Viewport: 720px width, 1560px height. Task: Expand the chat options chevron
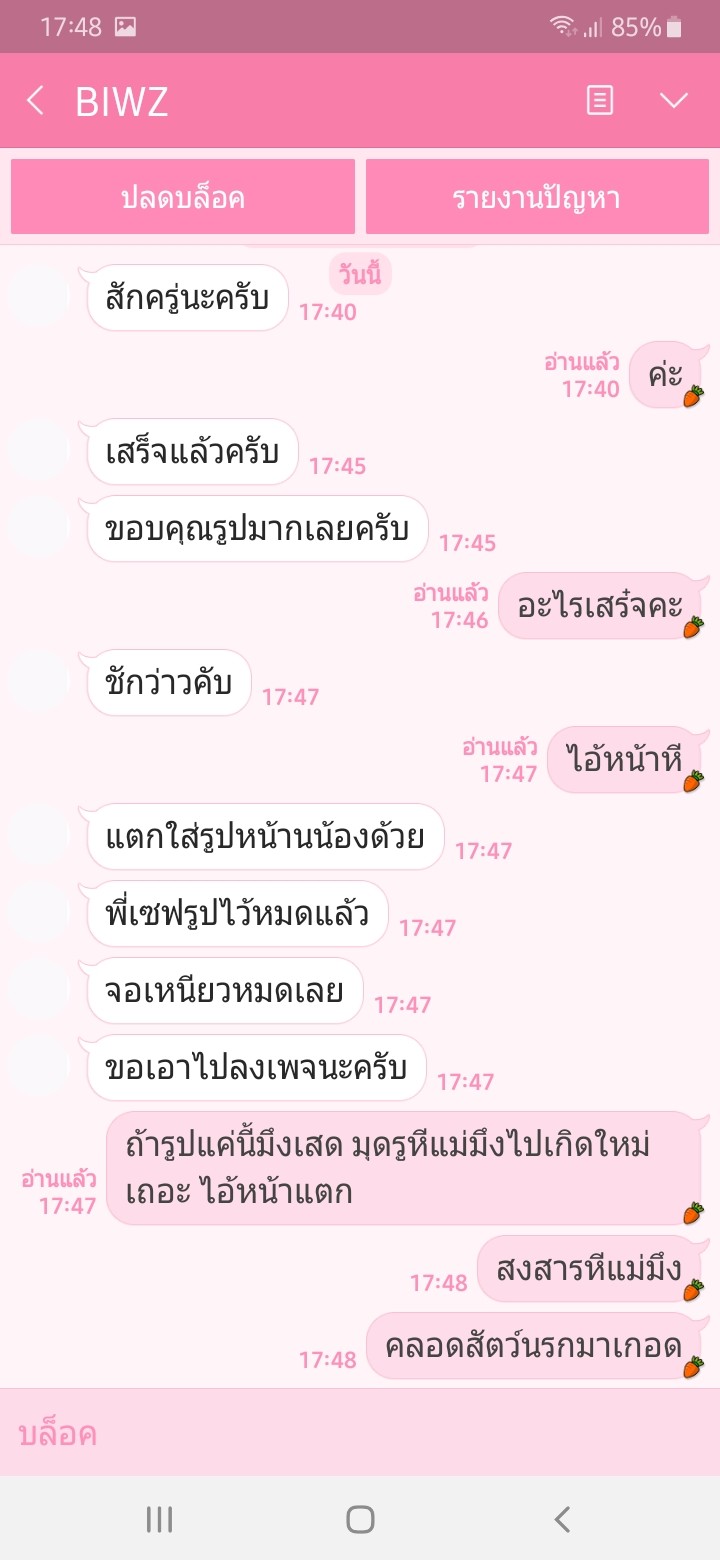point(674,100)
